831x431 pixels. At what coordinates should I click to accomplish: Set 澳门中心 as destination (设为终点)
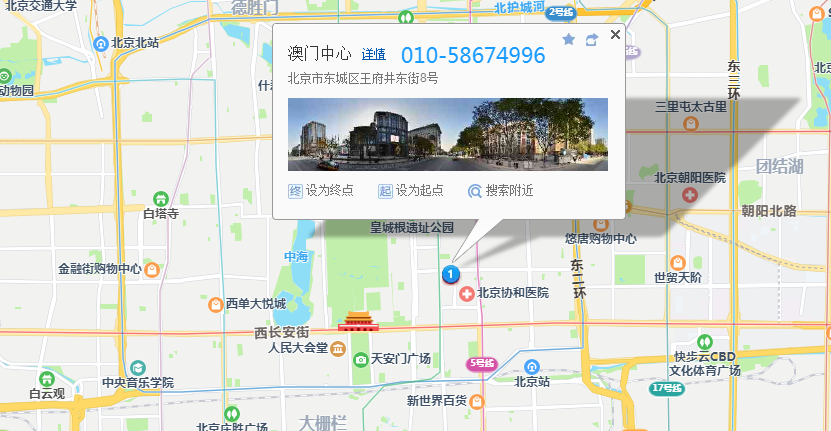[321, 191]
